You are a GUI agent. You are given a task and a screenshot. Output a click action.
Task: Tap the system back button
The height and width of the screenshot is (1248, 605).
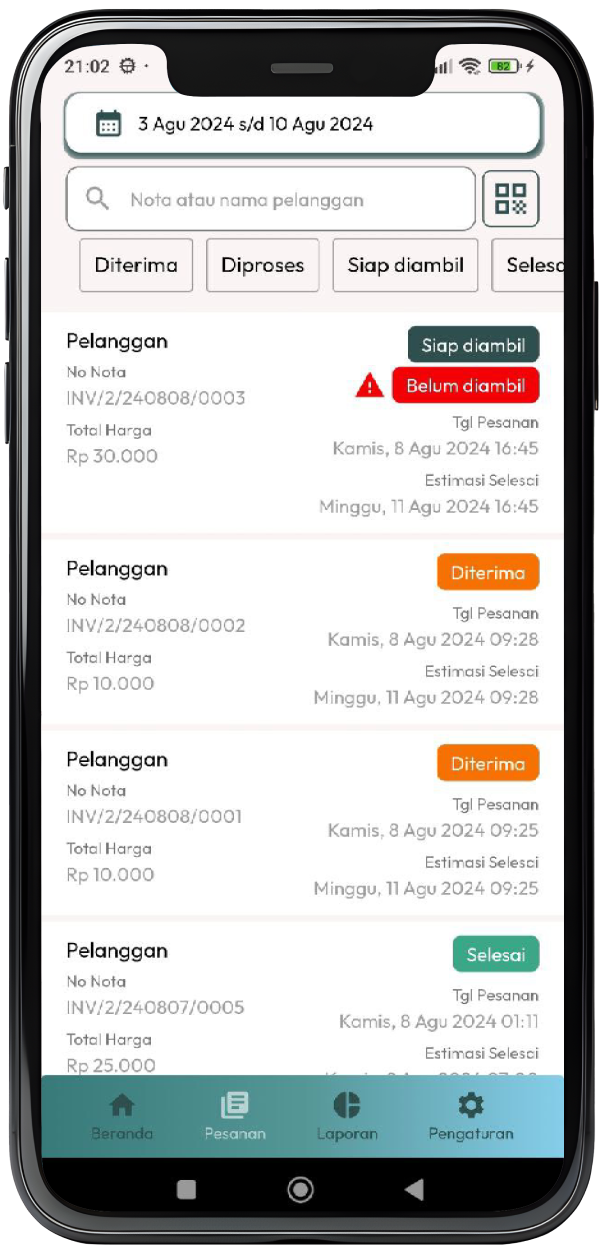414,1189
